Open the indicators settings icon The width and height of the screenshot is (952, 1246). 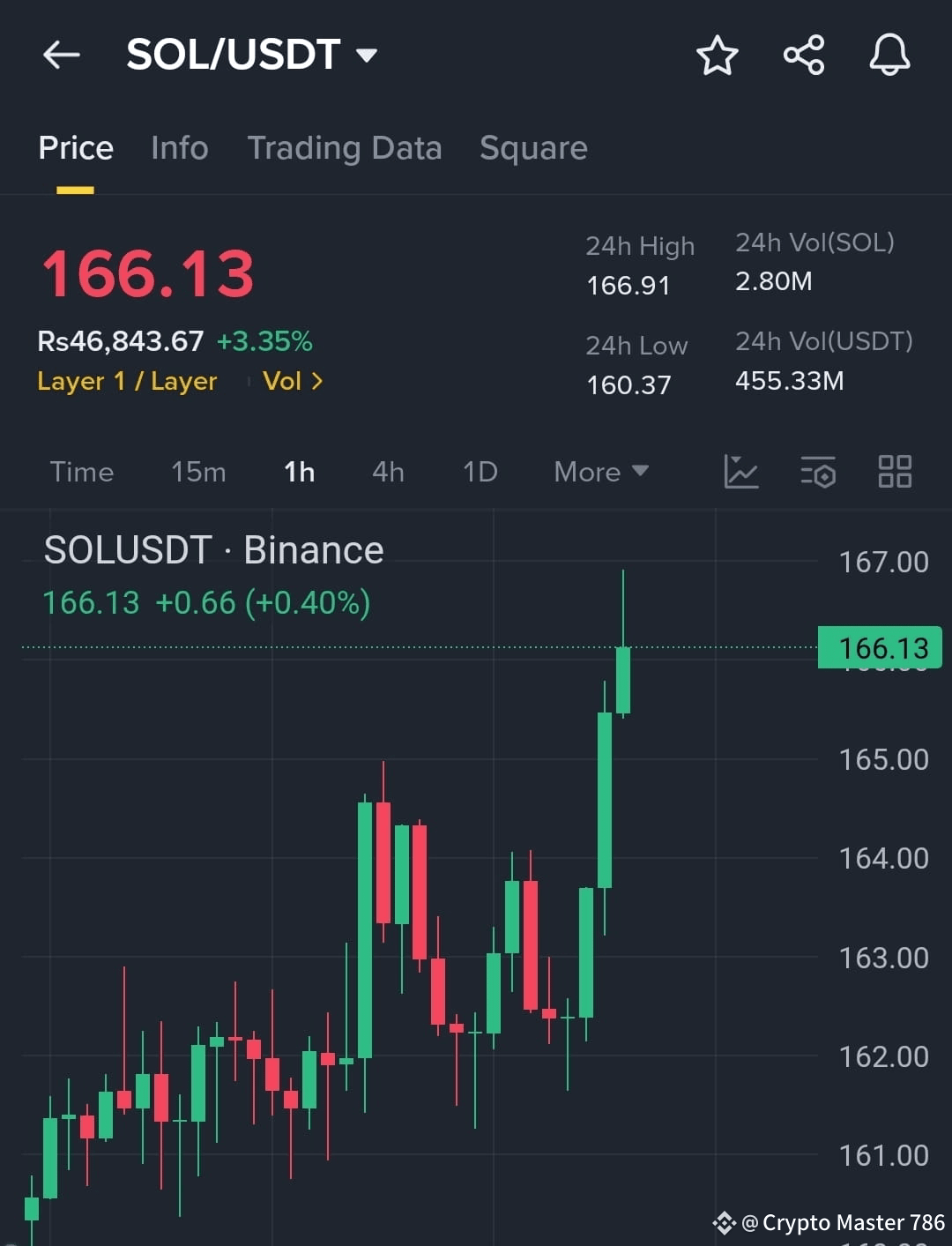[x=818, y=473]
